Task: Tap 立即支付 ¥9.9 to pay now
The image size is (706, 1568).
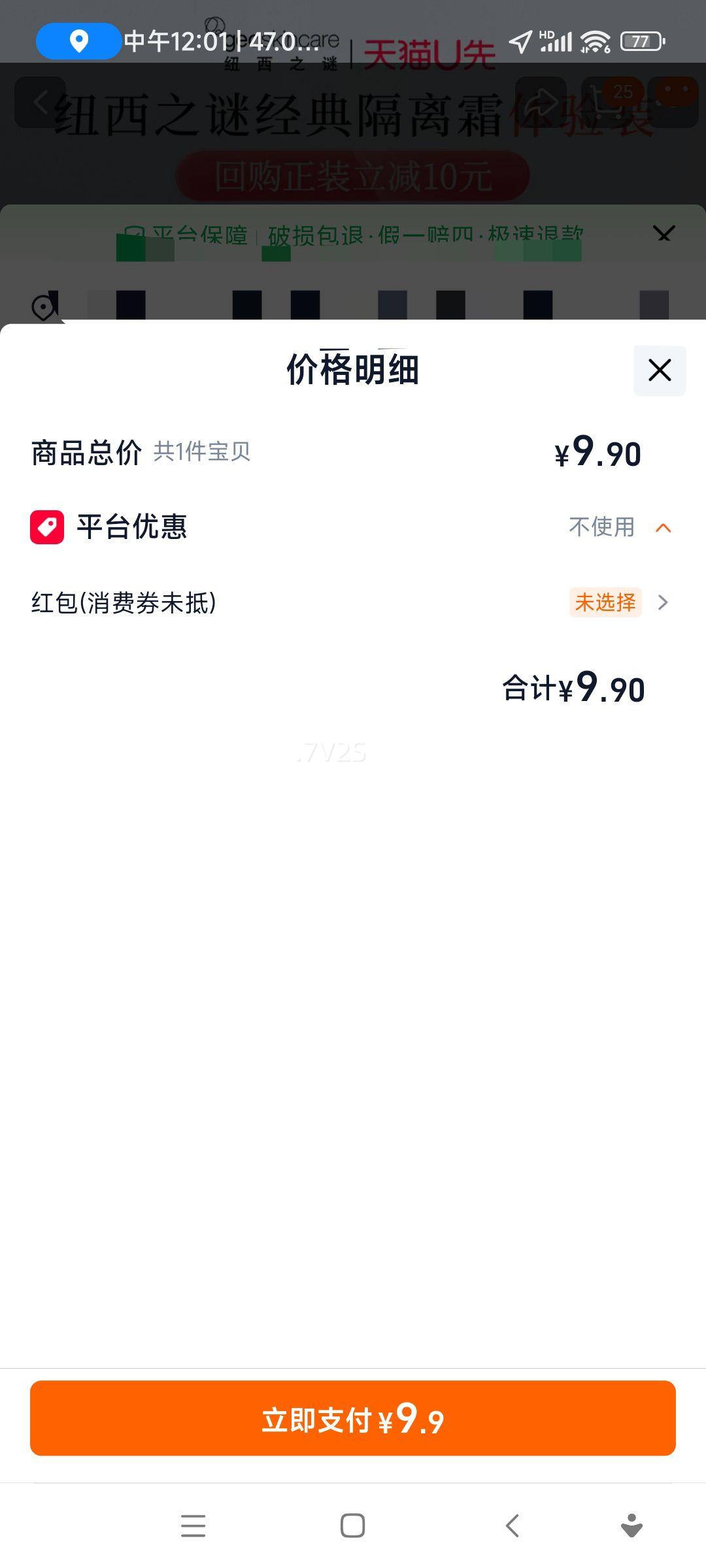Action: [353, 1418]
